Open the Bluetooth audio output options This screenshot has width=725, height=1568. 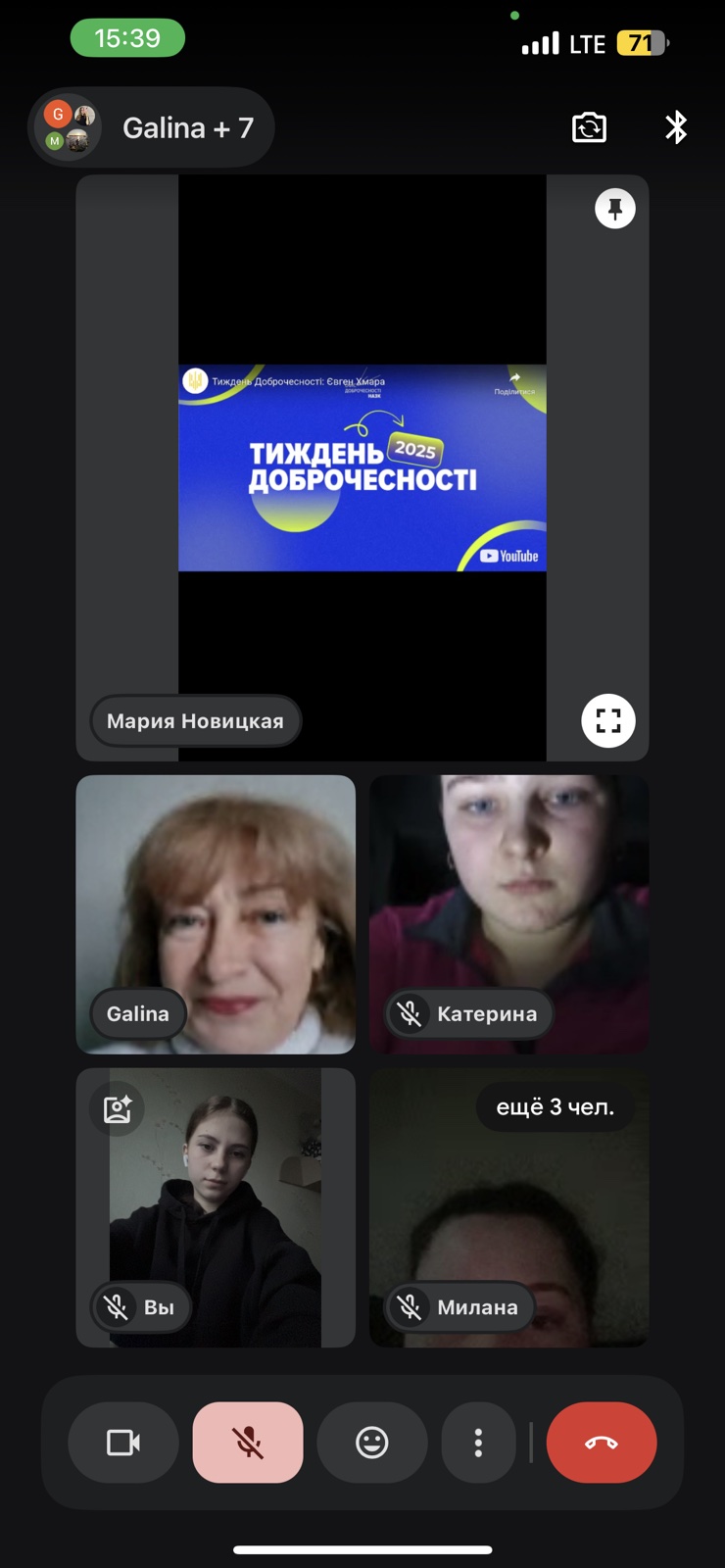676,127
